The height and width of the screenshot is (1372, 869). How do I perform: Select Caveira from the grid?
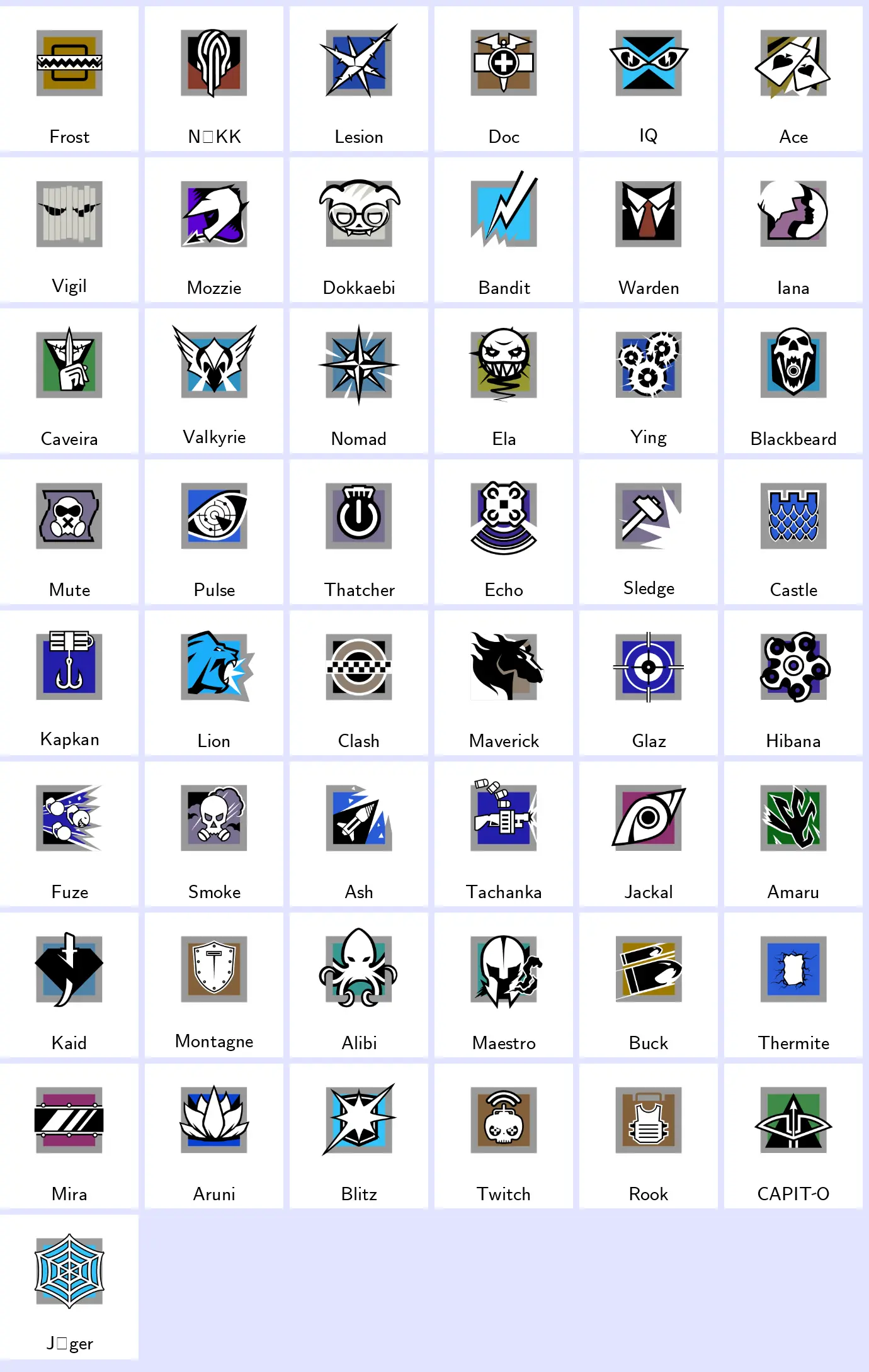69,381
